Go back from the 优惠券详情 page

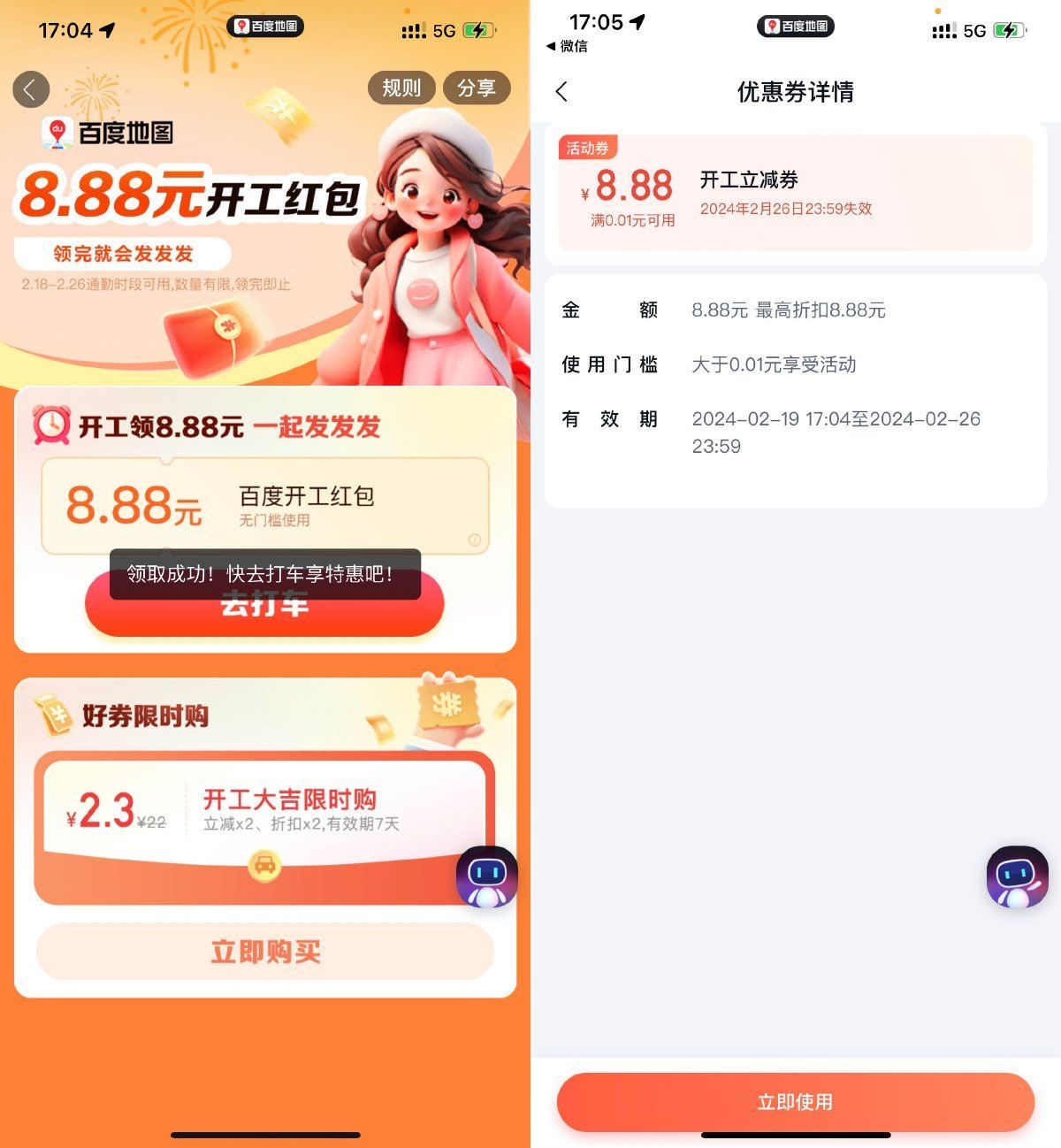[561, 92]
